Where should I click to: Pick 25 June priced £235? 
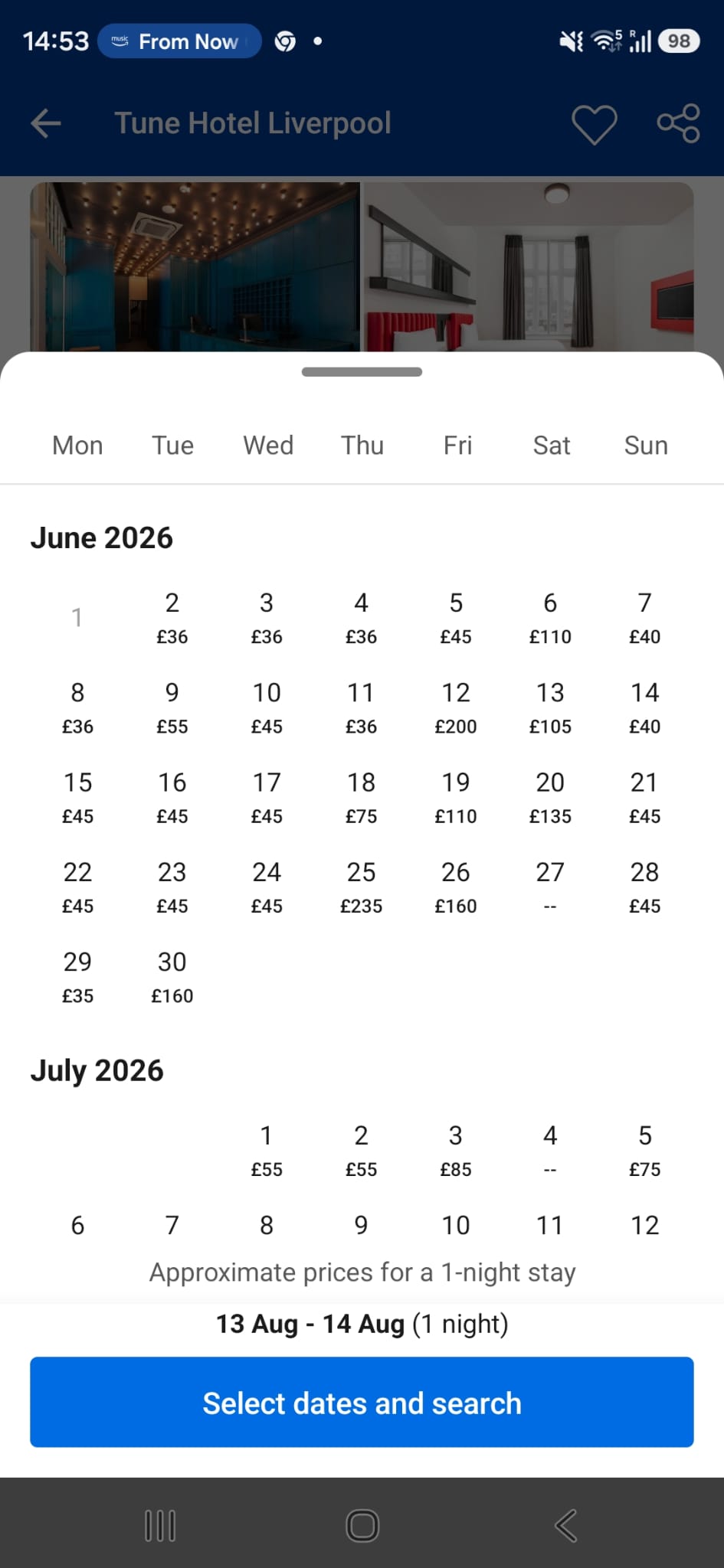point(361,887)
